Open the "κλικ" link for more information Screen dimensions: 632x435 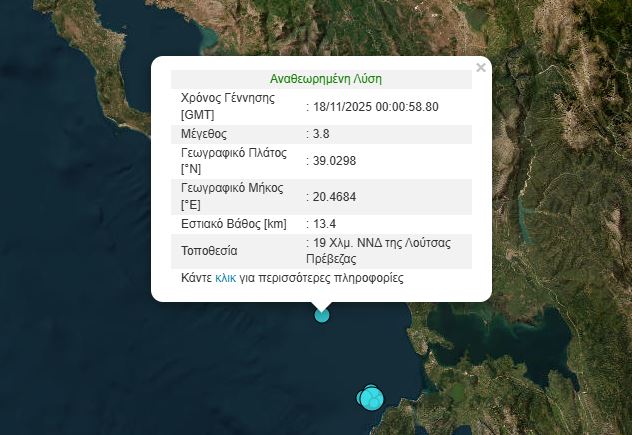pos(225,278)
